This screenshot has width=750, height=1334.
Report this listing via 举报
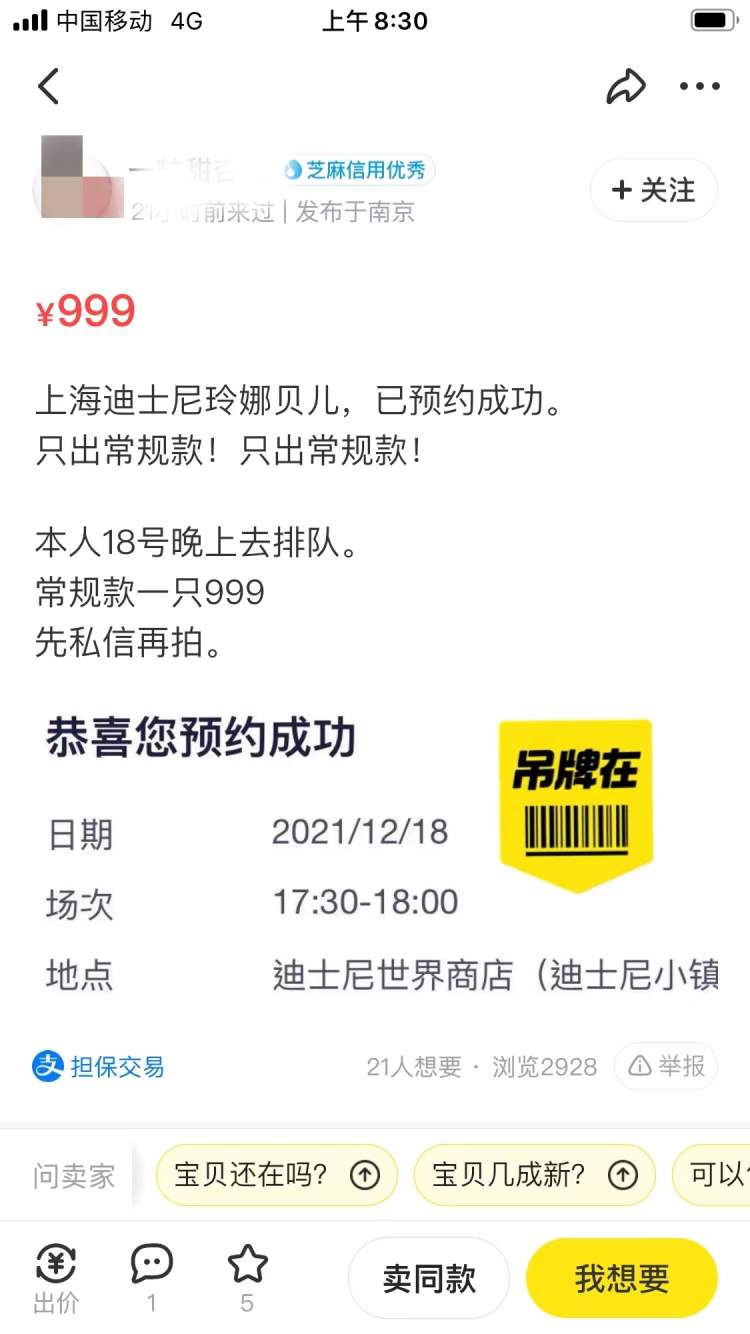point(666,1067)
